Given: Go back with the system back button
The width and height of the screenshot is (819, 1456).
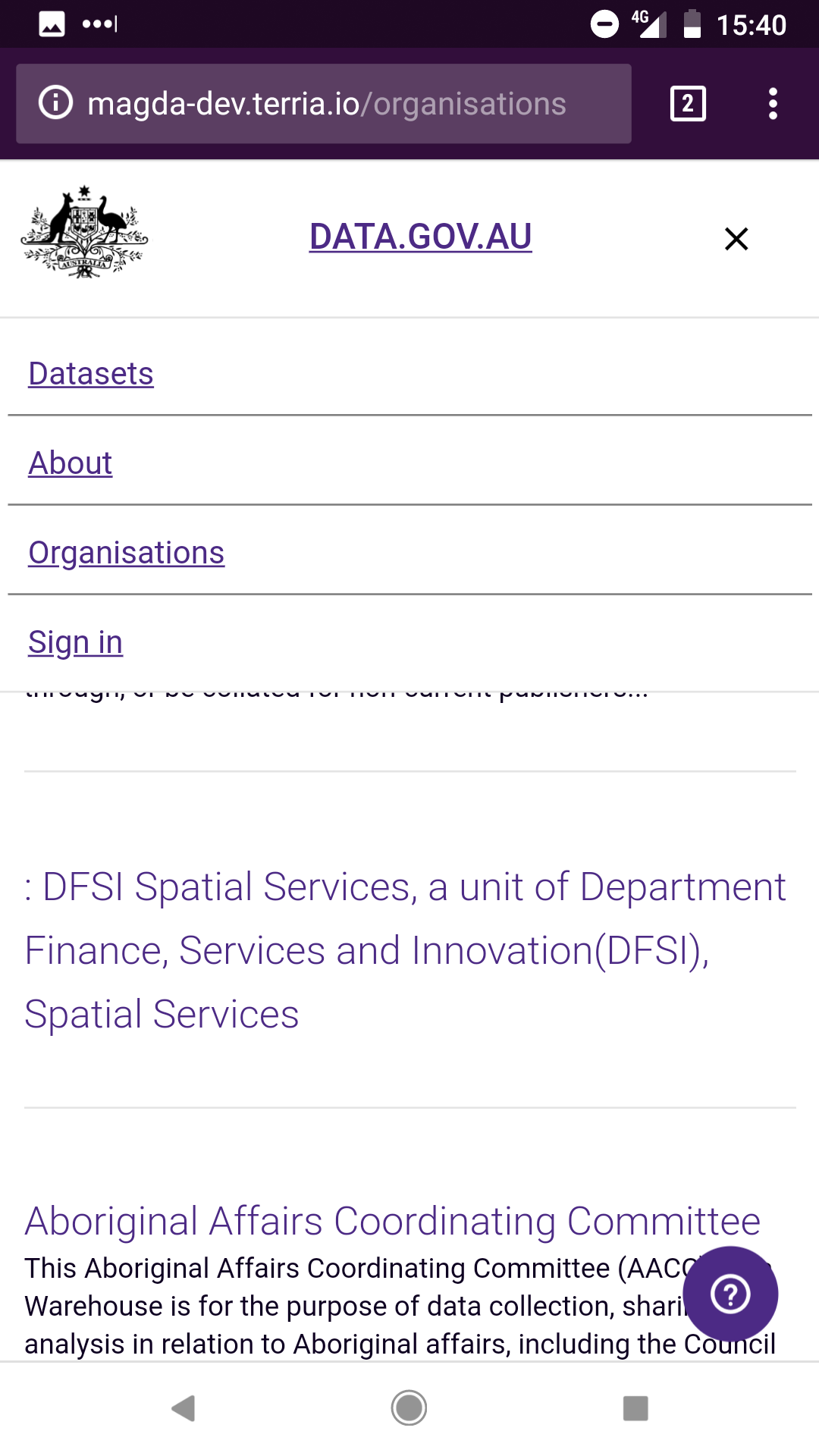Looking at the screenshot, I should tap(184, 1408).
